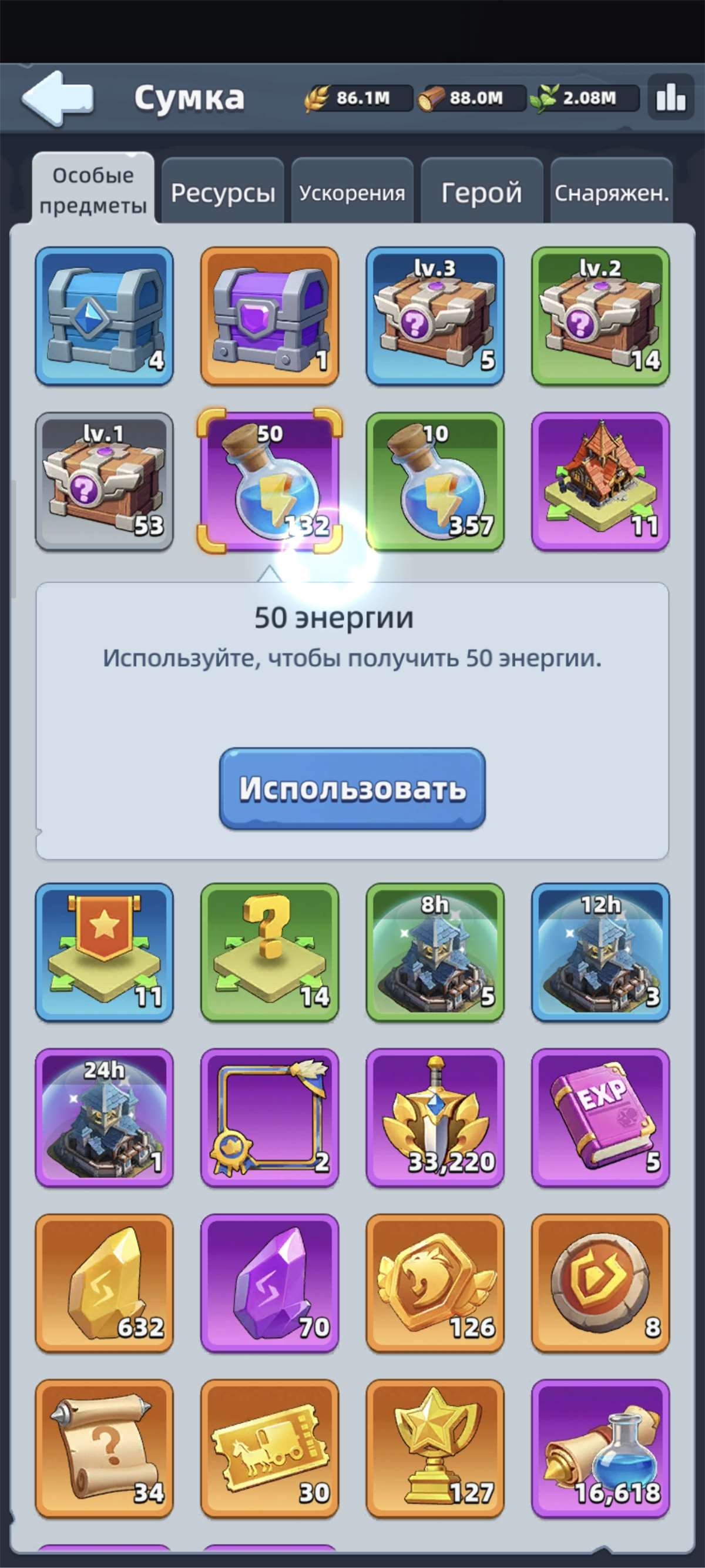Select the Снаряжен. tab

(x=612, y=192)
